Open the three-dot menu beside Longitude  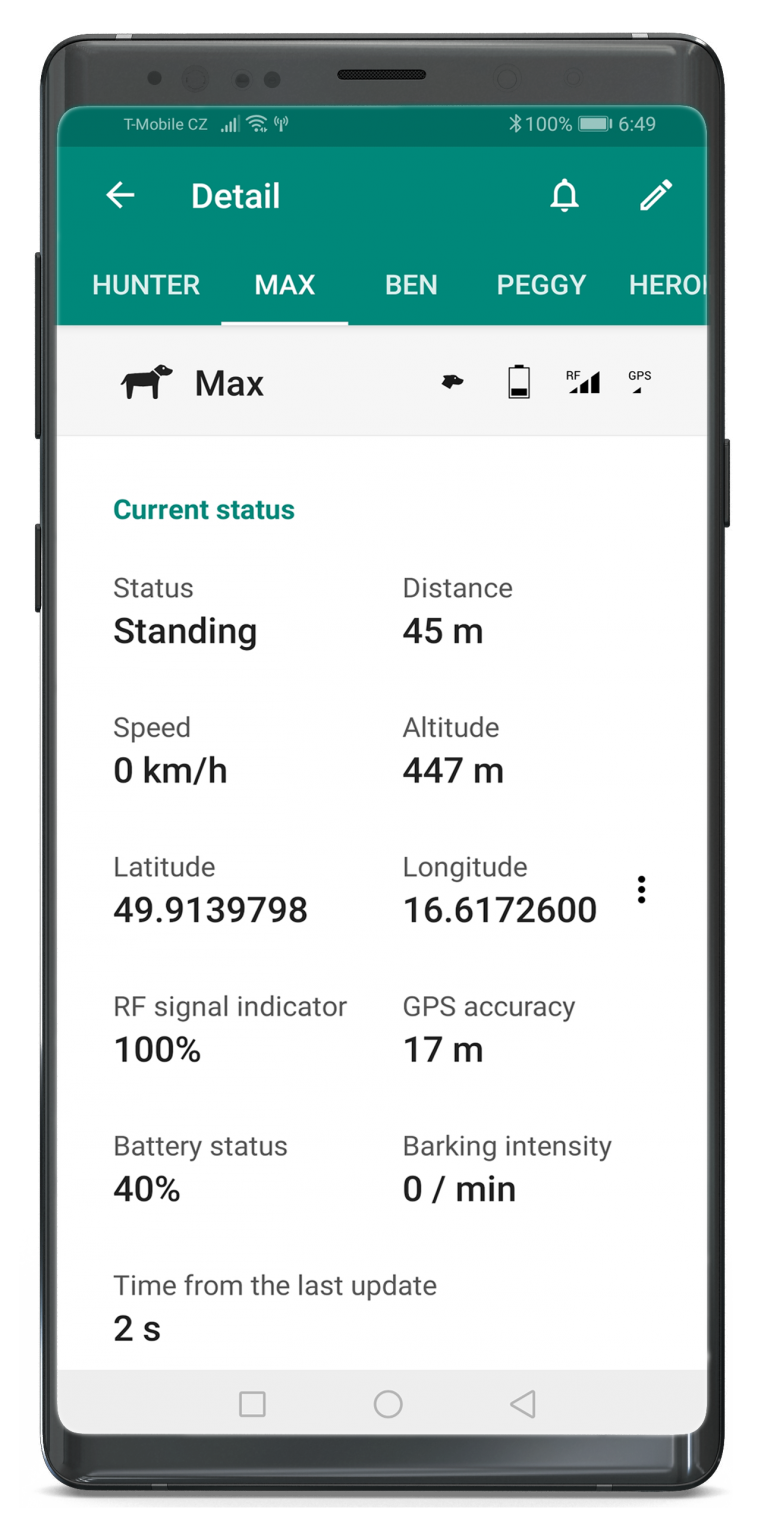click(x=641, y=889)
